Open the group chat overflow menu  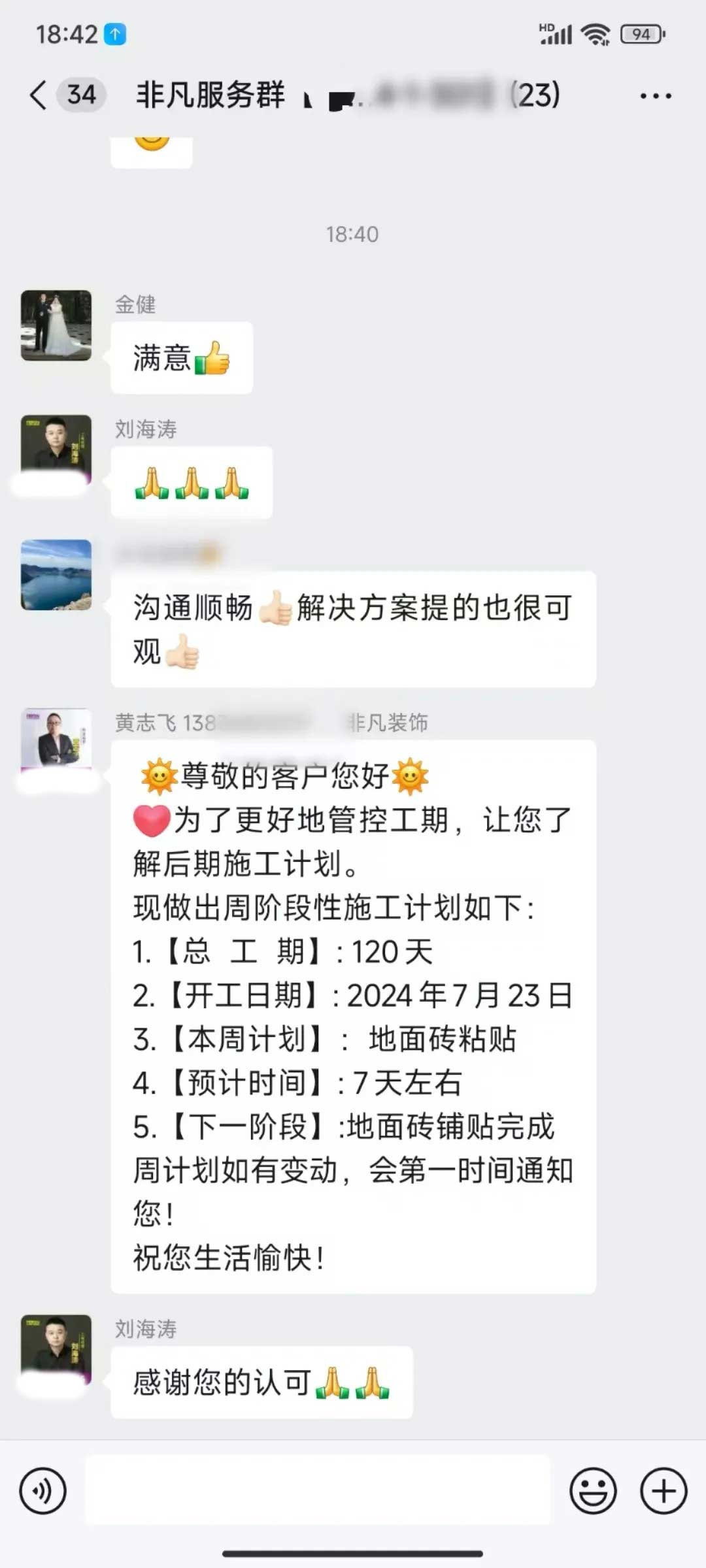[x=655, y=96]
